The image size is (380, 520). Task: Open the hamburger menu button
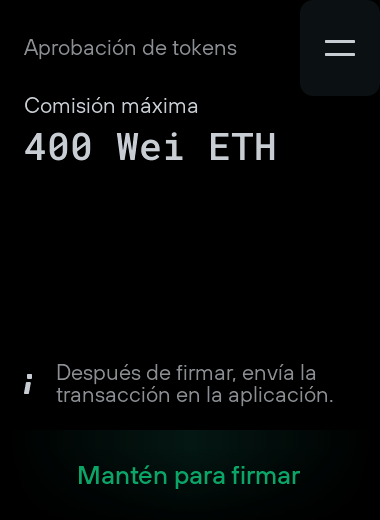[340, 48]
